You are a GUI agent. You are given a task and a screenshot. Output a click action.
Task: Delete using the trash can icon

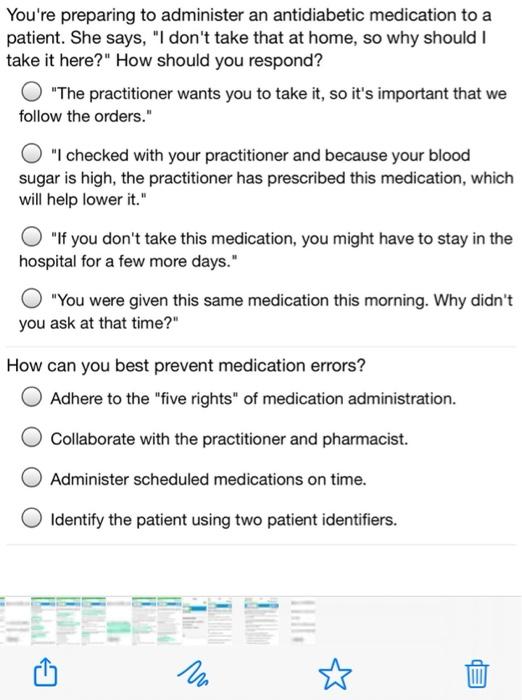[x=477, y=673]
